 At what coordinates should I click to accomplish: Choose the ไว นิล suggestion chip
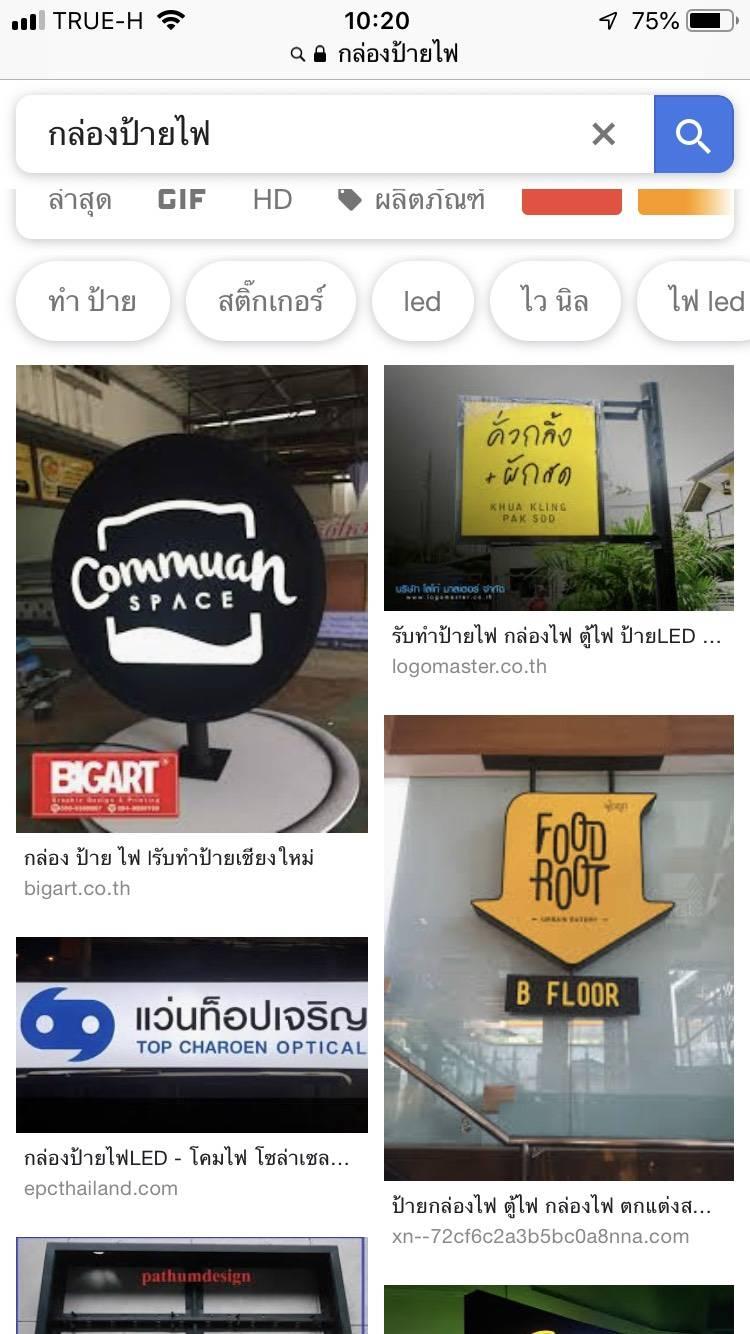(555, 301)
